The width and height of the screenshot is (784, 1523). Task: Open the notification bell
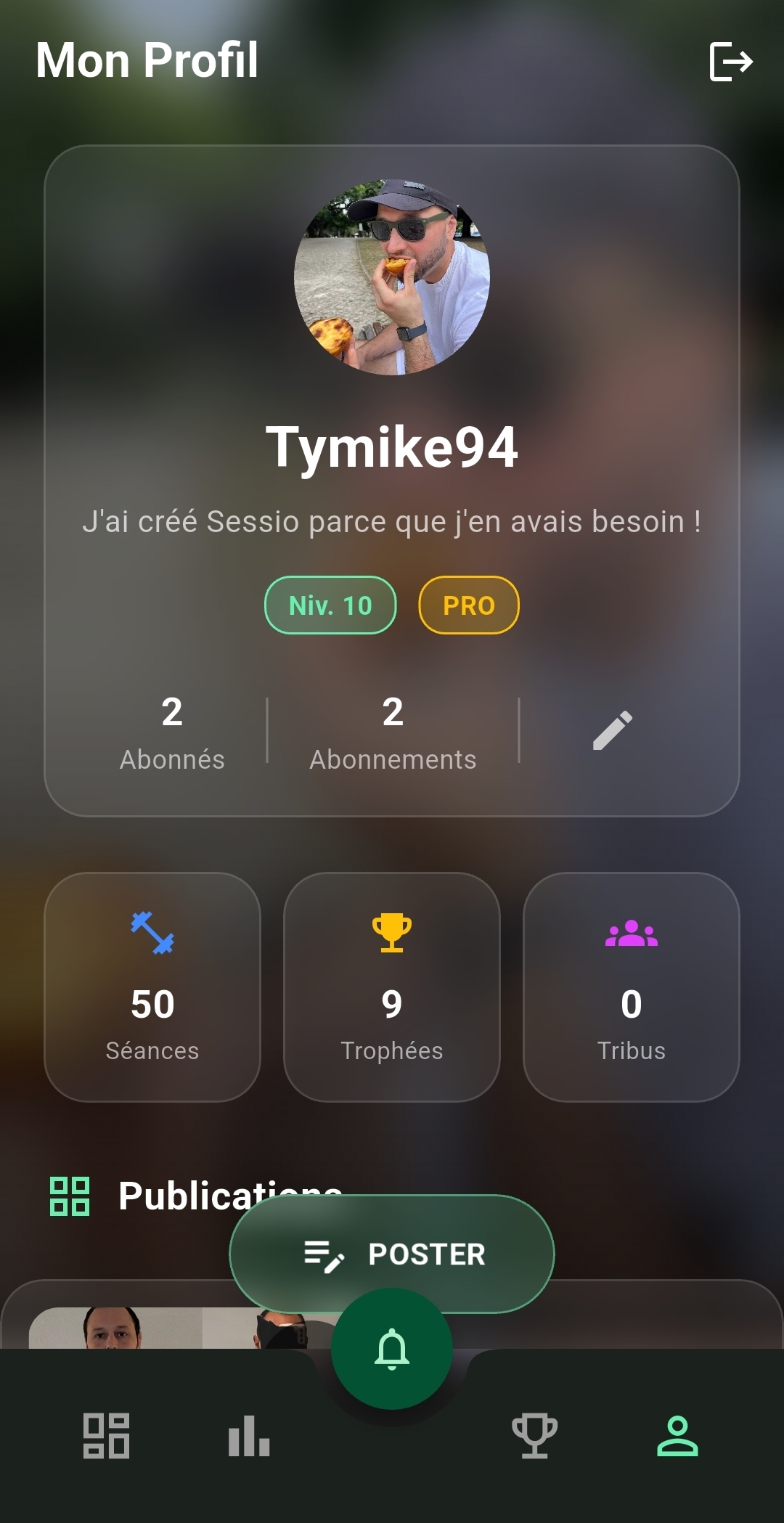[x=392, y=1347]
